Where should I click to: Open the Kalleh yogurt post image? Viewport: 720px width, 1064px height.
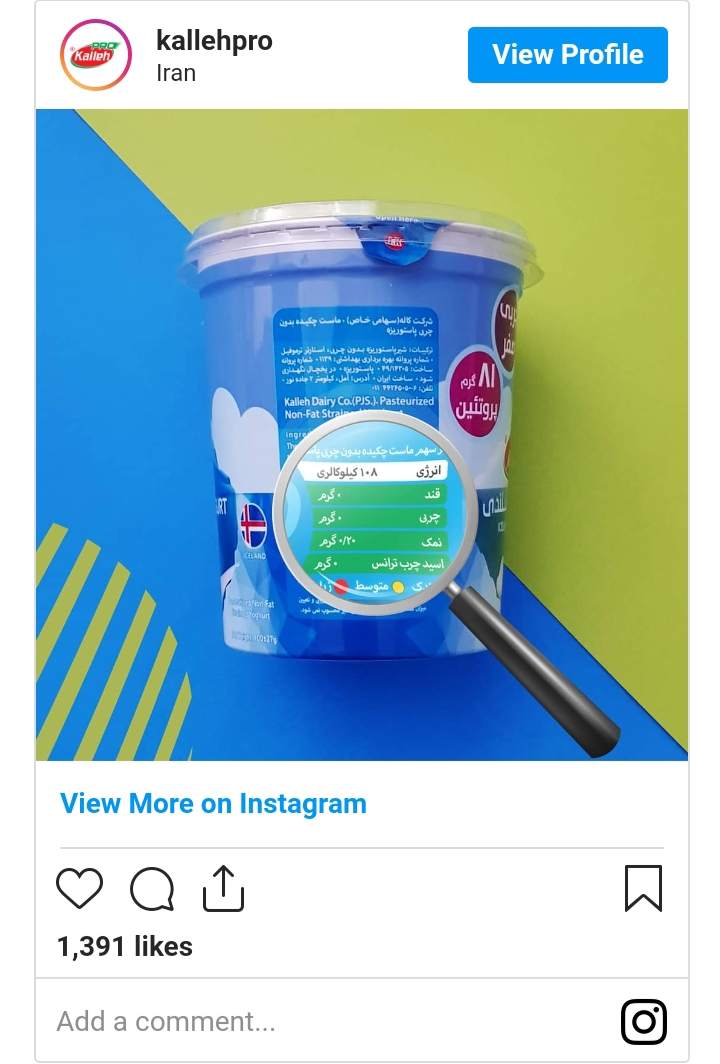(362, 435)
